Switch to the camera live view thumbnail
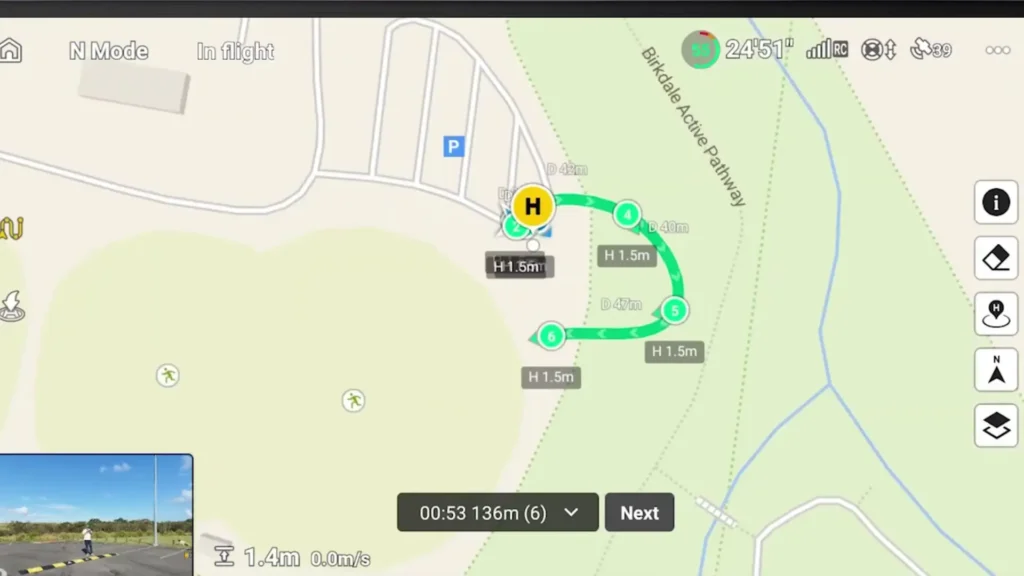Image resolution: width=1024 pixels, height=576 pixels. [x=96, y=514]
